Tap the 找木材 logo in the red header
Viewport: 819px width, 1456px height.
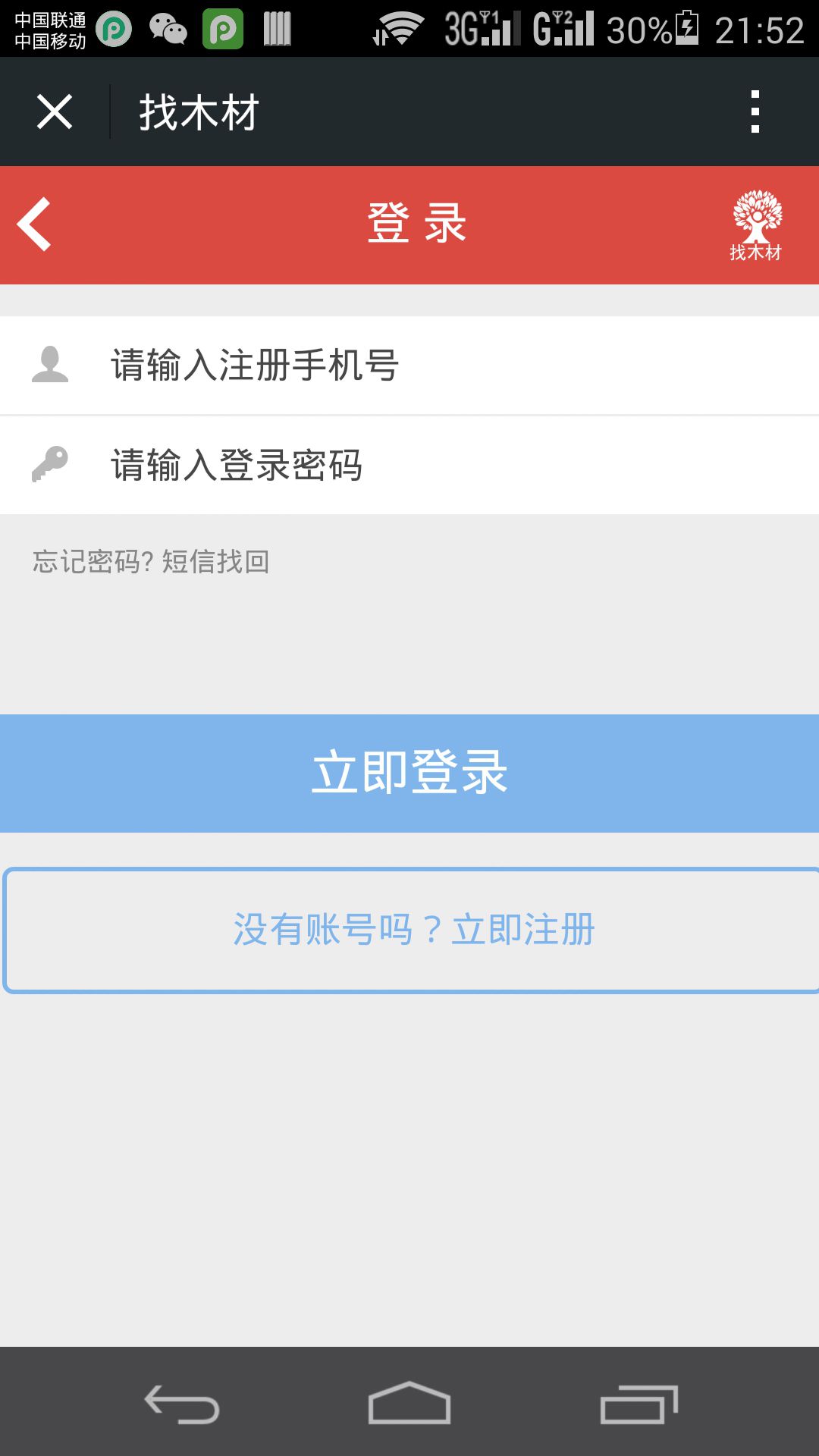756,226
